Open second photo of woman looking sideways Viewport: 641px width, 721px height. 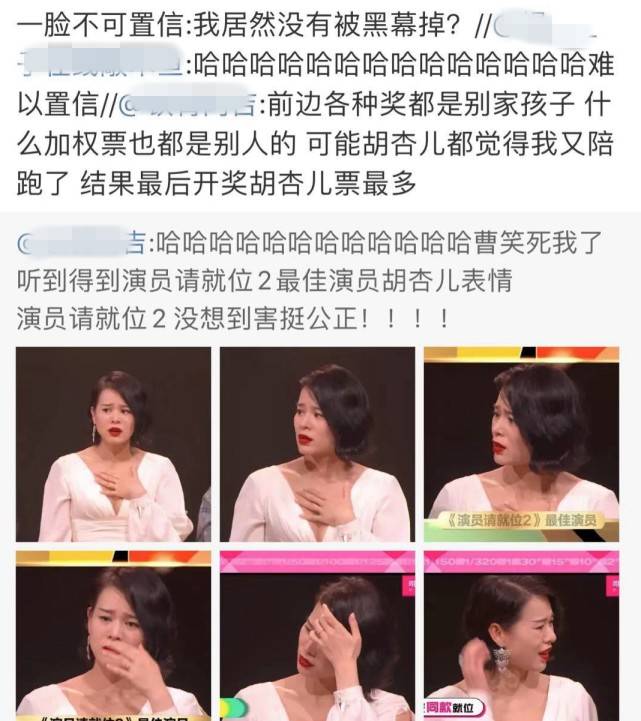317,444
